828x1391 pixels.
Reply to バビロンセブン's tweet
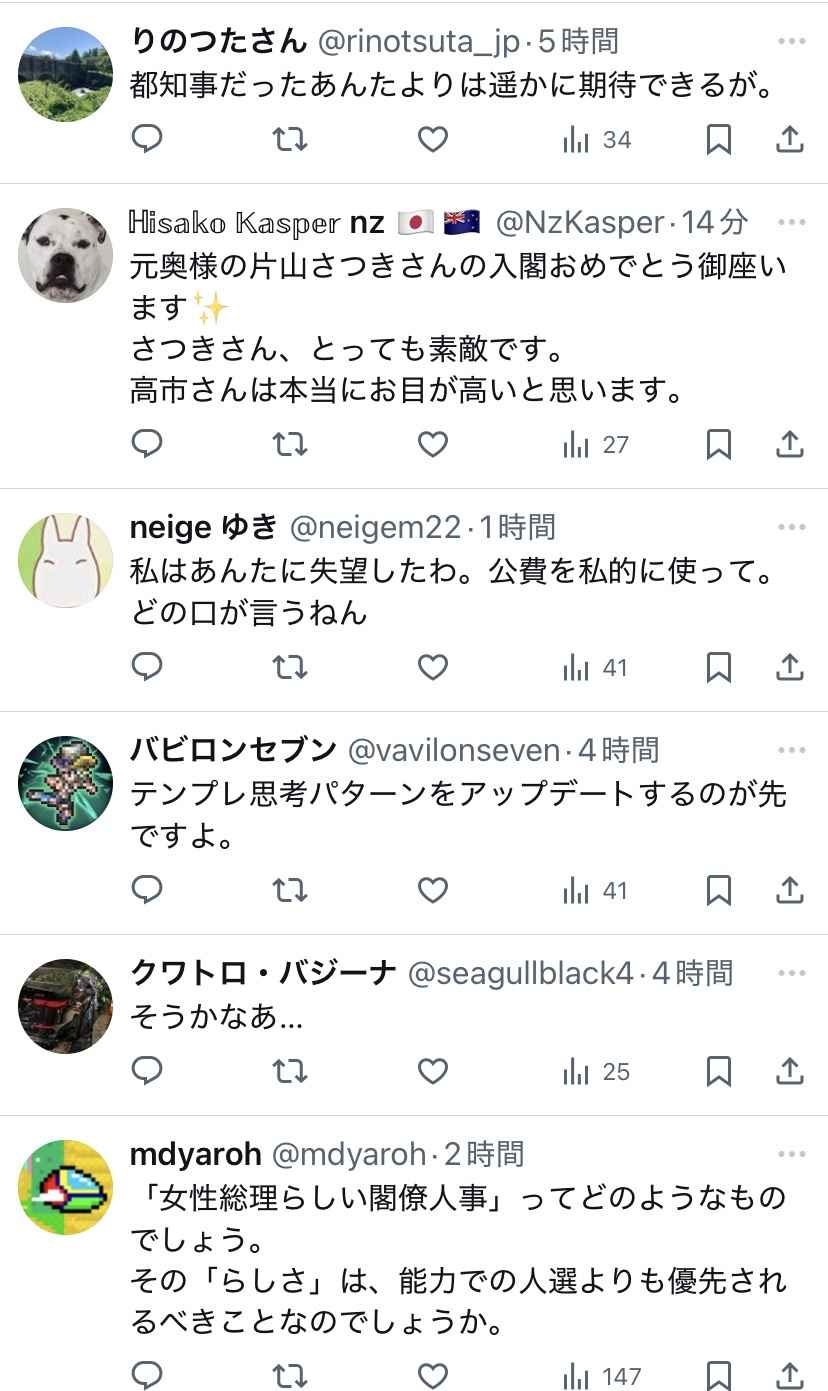(147, 890)
